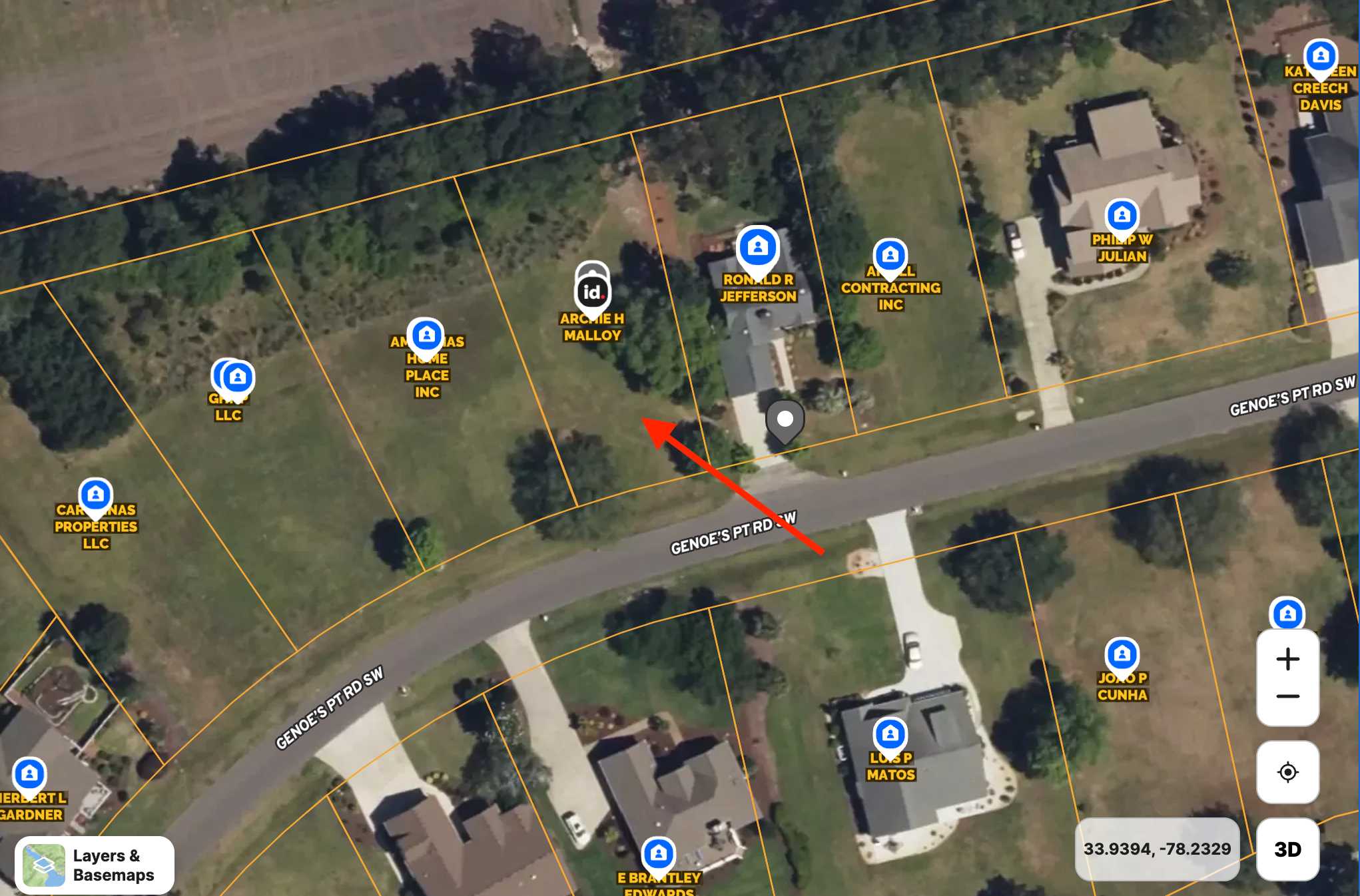Open Kathleen Creech Davis pin
Screen dimensions: 1360x896
1320,56
